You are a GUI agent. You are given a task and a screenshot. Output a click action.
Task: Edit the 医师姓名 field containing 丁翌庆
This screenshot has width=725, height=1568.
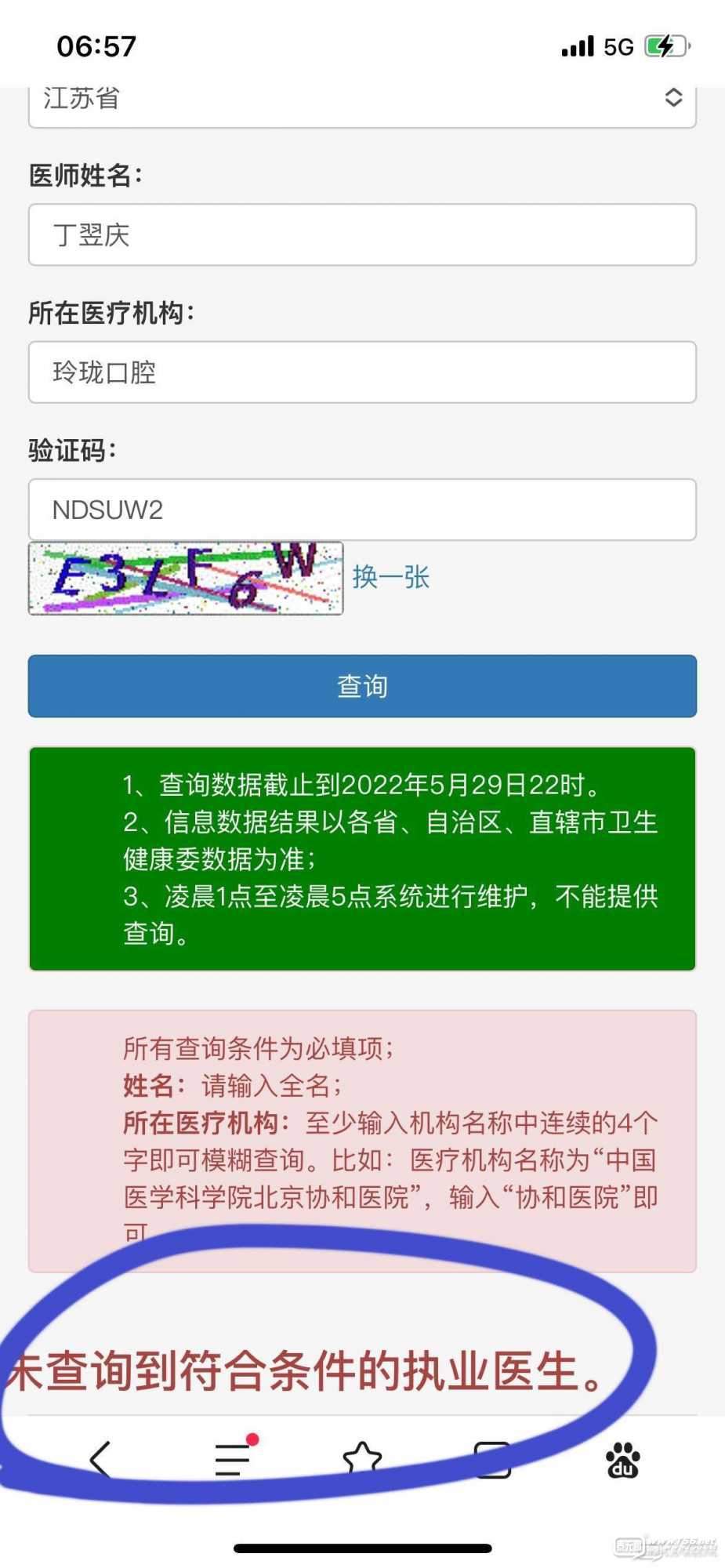(x=361, y=234)
